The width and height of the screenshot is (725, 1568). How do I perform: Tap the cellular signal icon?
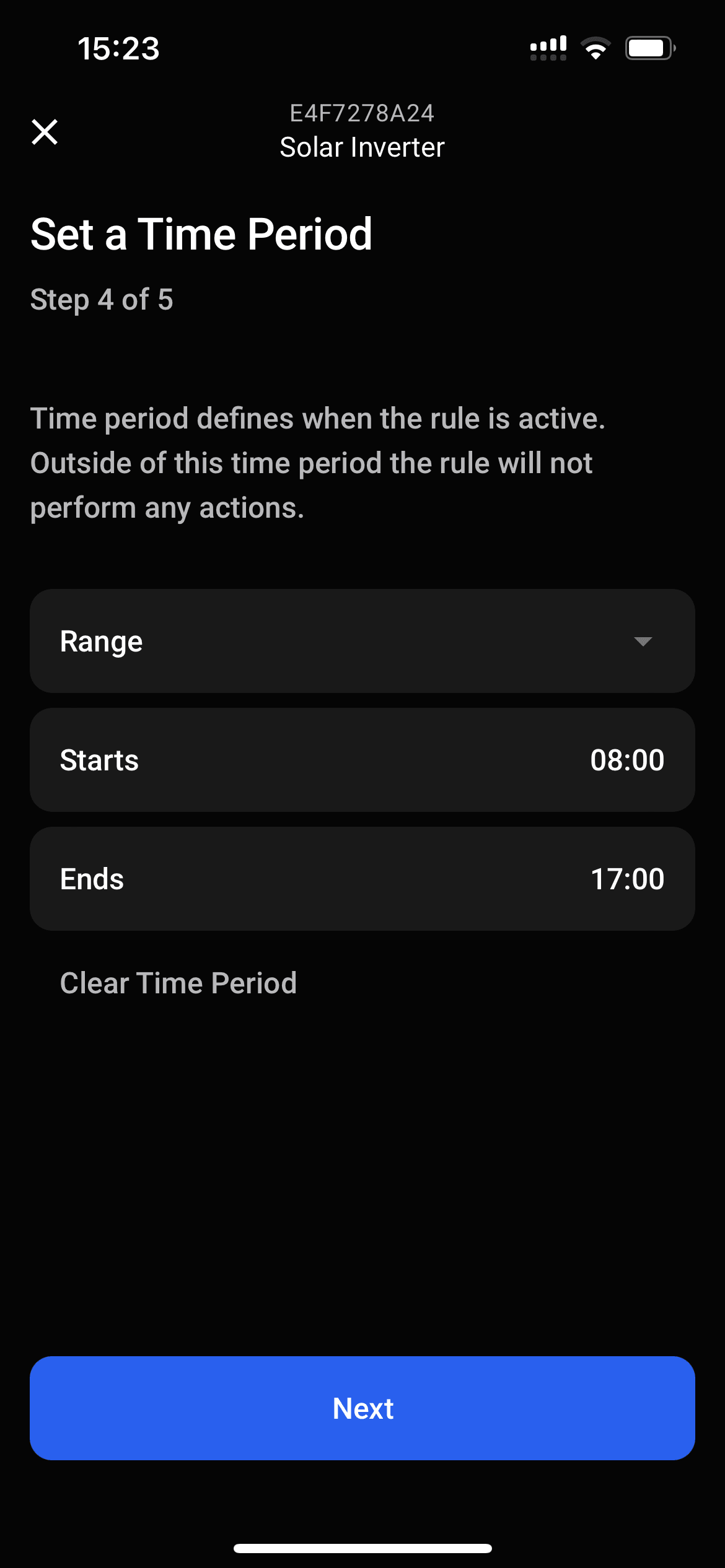548,46
